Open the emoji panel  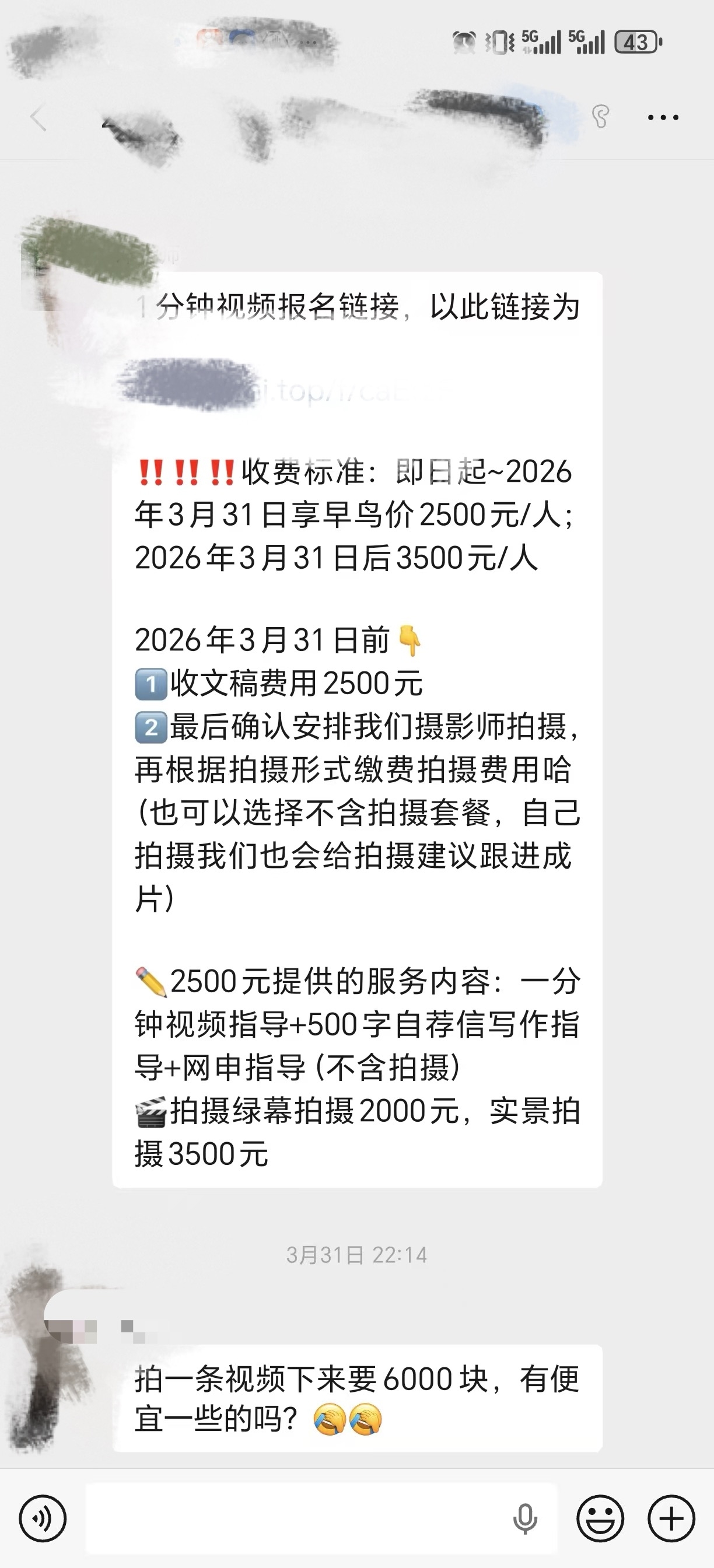point(600,1518)
